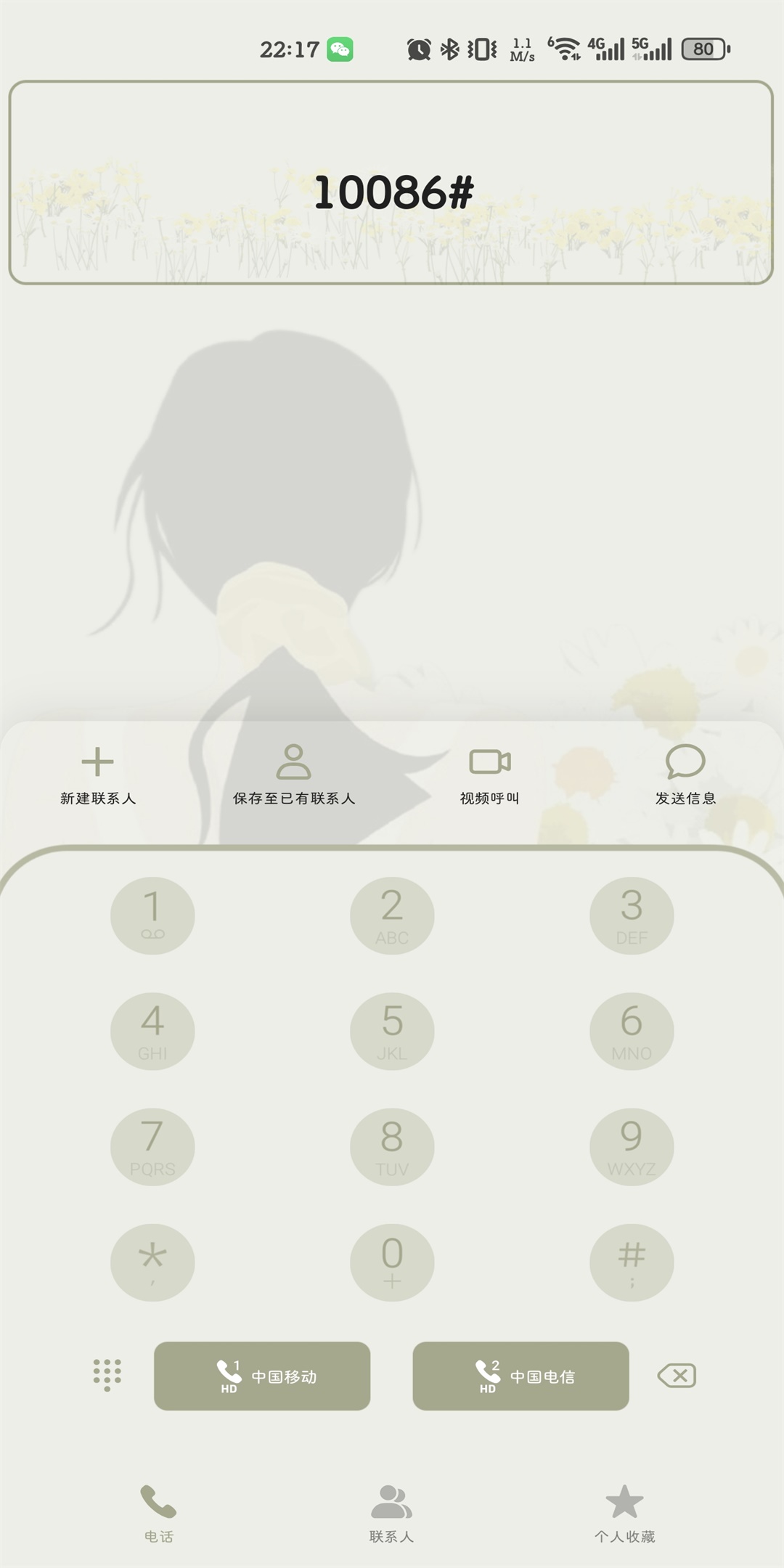Collapse the dialpad using keypad icon
The height and width of the screenshot is (1568, 784).
point(107,1375)
